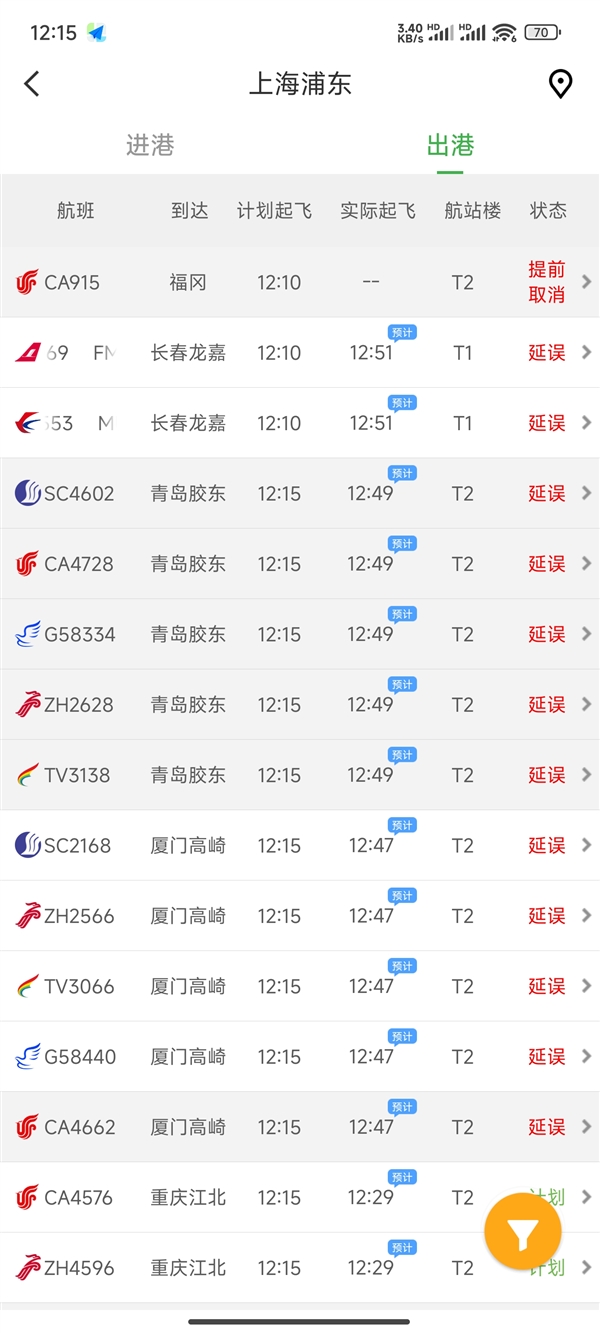Open the ZH2628 flight row
The height and width of the screenshot is (1333, 600).
[300, 705]
